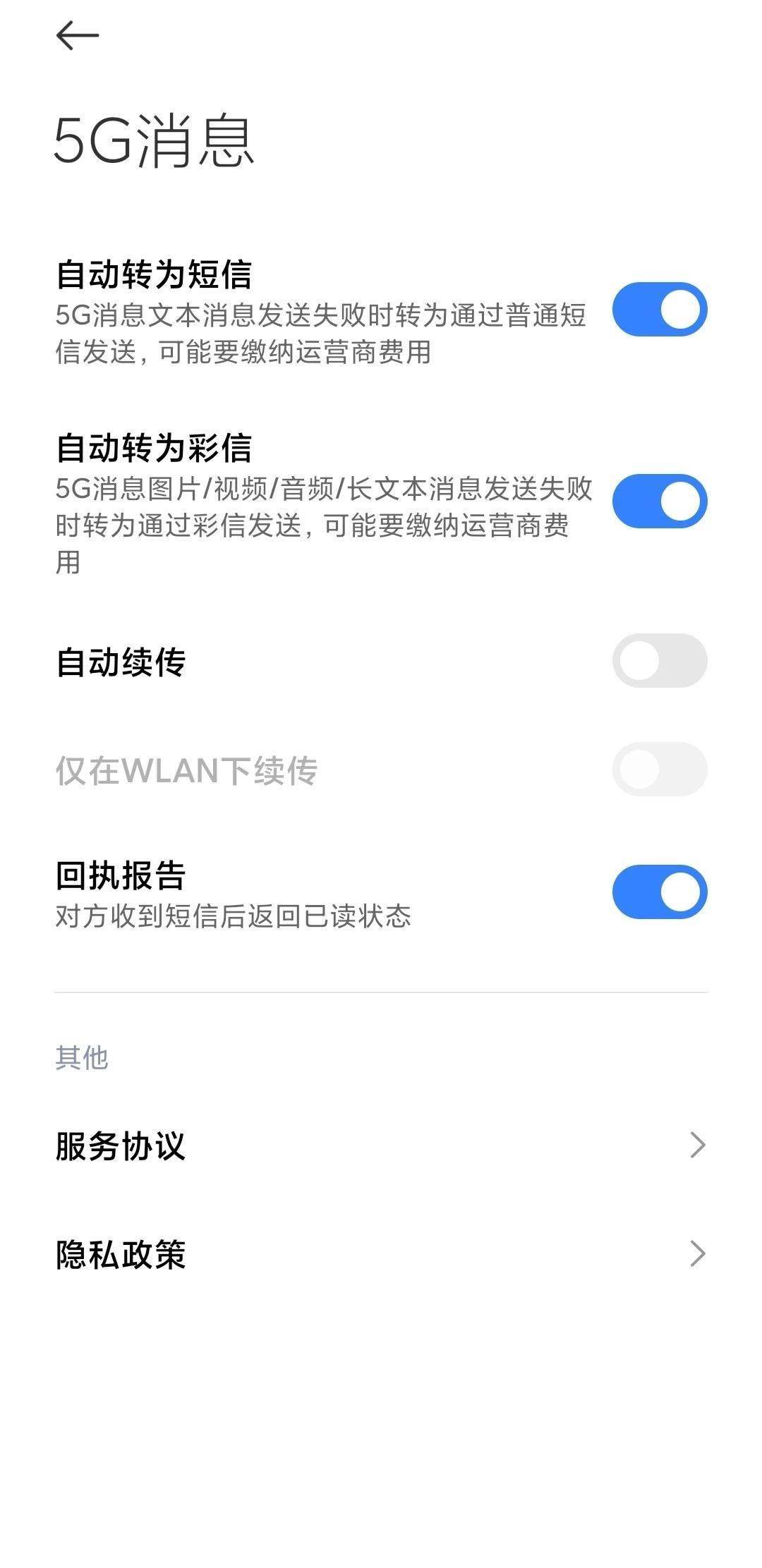Enable the 自动续传 switch
The image size is (762, 1568).
click(660, 661)
